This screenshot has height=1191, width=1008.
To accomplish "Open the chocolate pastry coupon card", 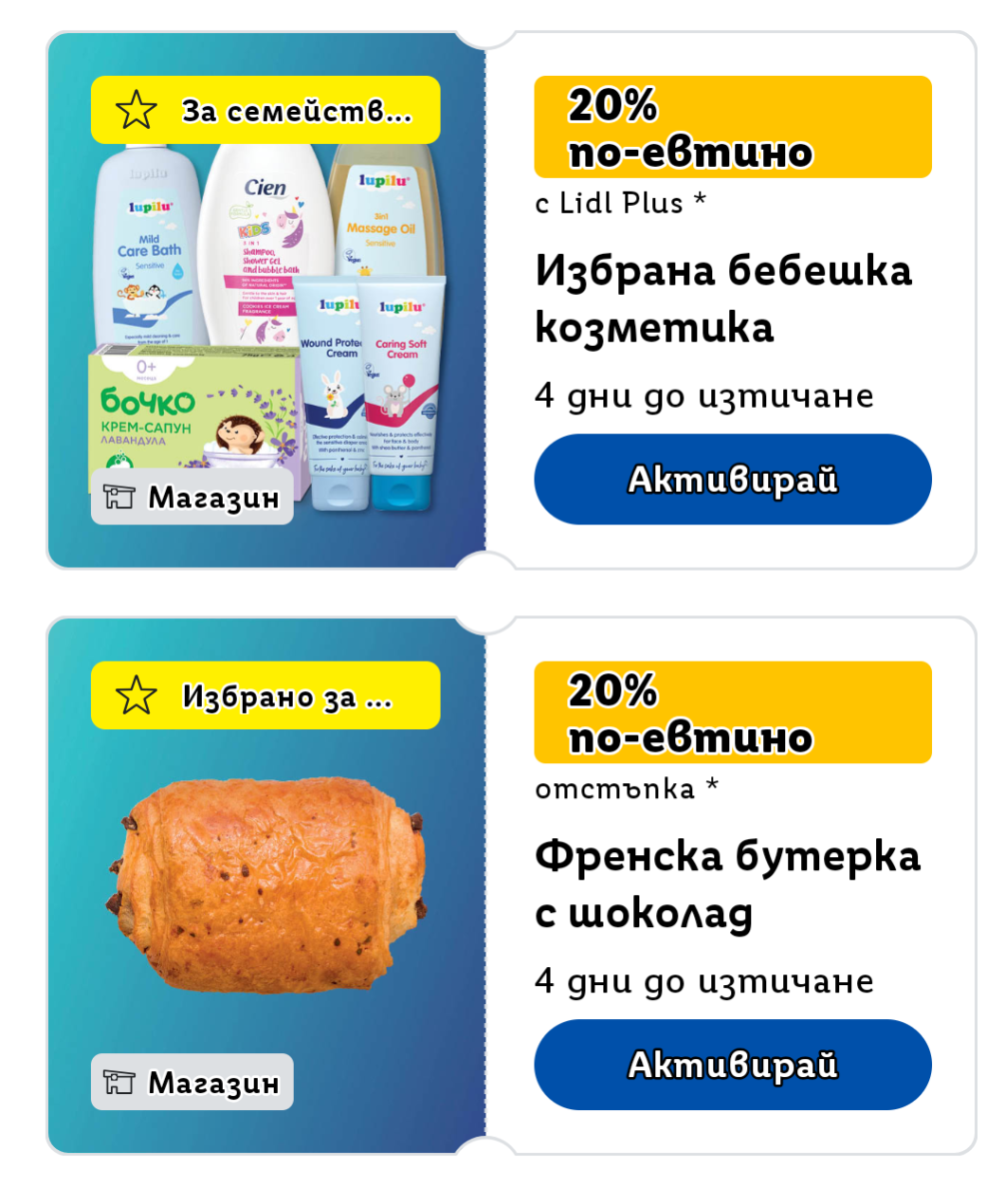I will coord(727,883).
